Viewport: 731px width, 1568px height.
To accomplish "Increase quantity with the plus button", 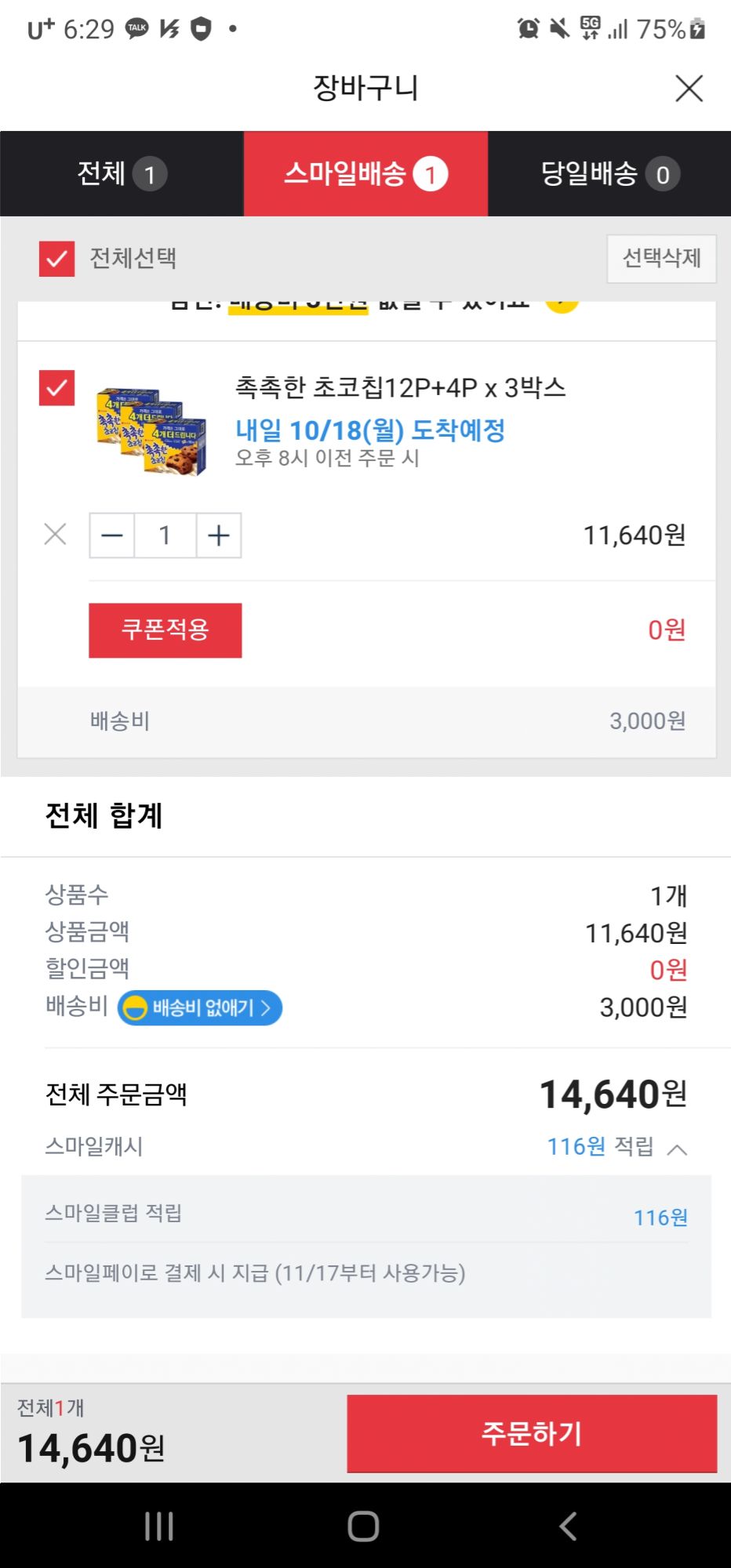I will pyautogui.click(x=219, y=535).
